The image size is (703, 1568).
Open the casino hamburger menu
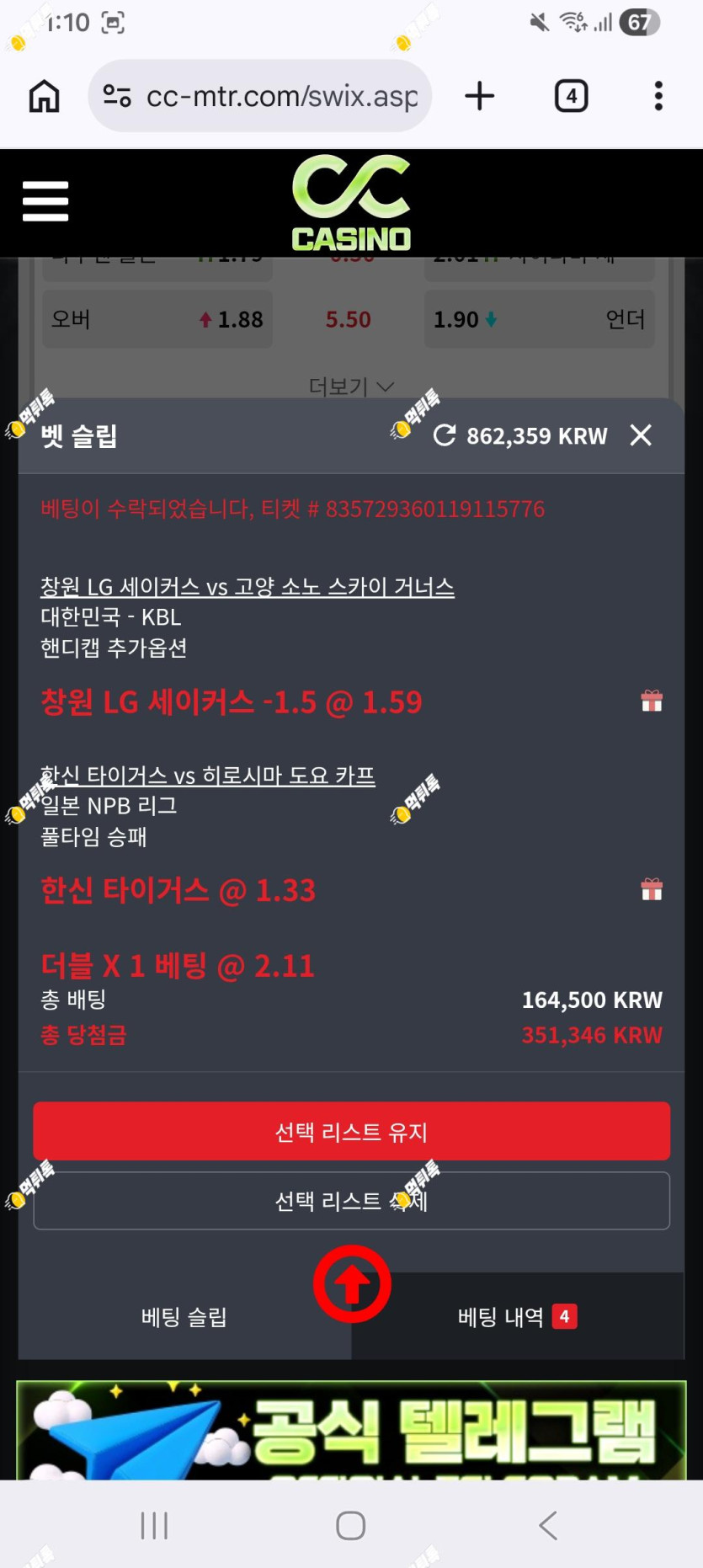(x=45, y=201)
